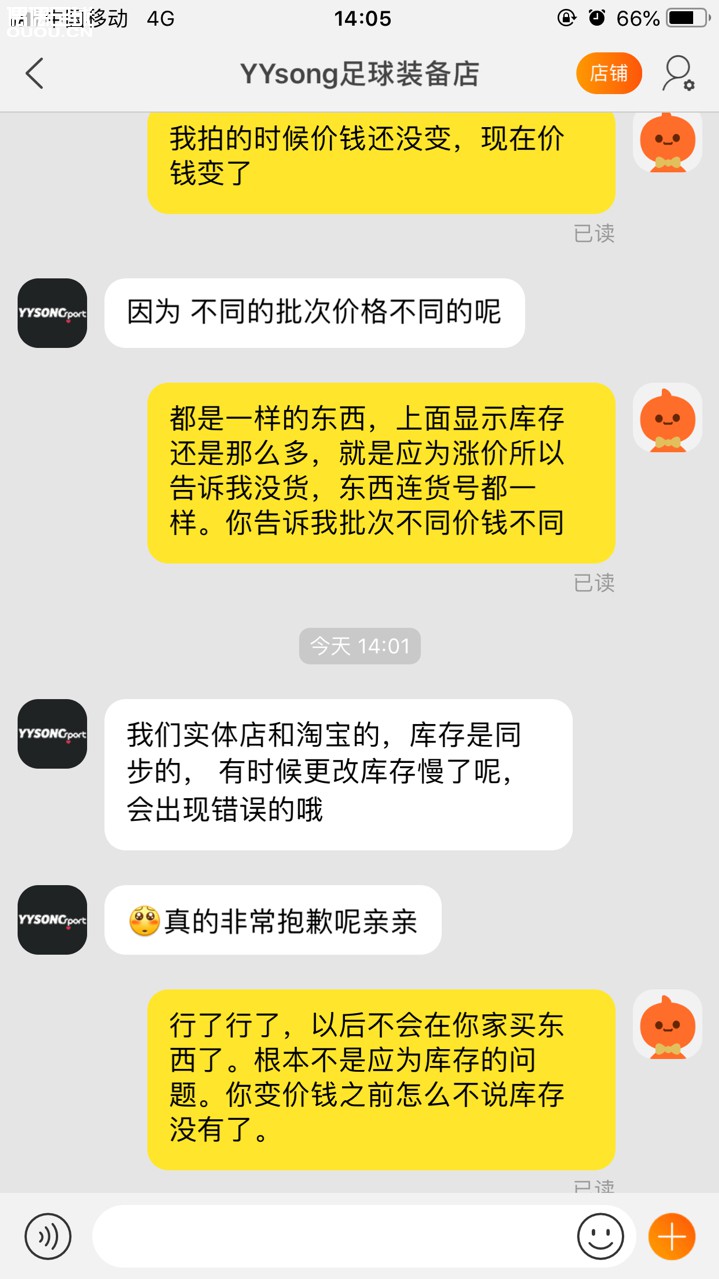This screenshot has width=719, height=1279.
Task: Open the orange plus attachments menu
Action: coord(671,1236)
